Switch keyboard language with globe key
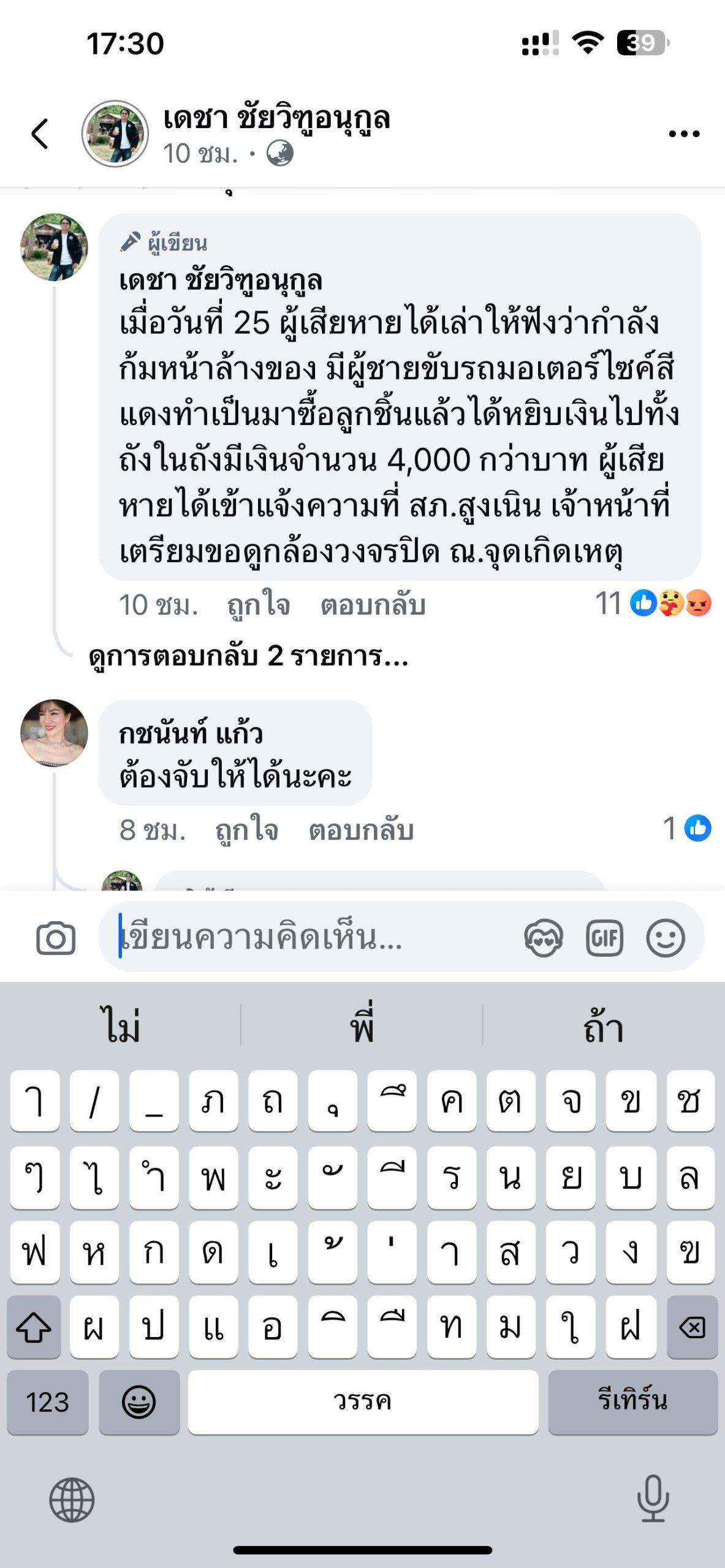Image resolution: width=725 pixels, height=1568 pixels. [72, 1500]
